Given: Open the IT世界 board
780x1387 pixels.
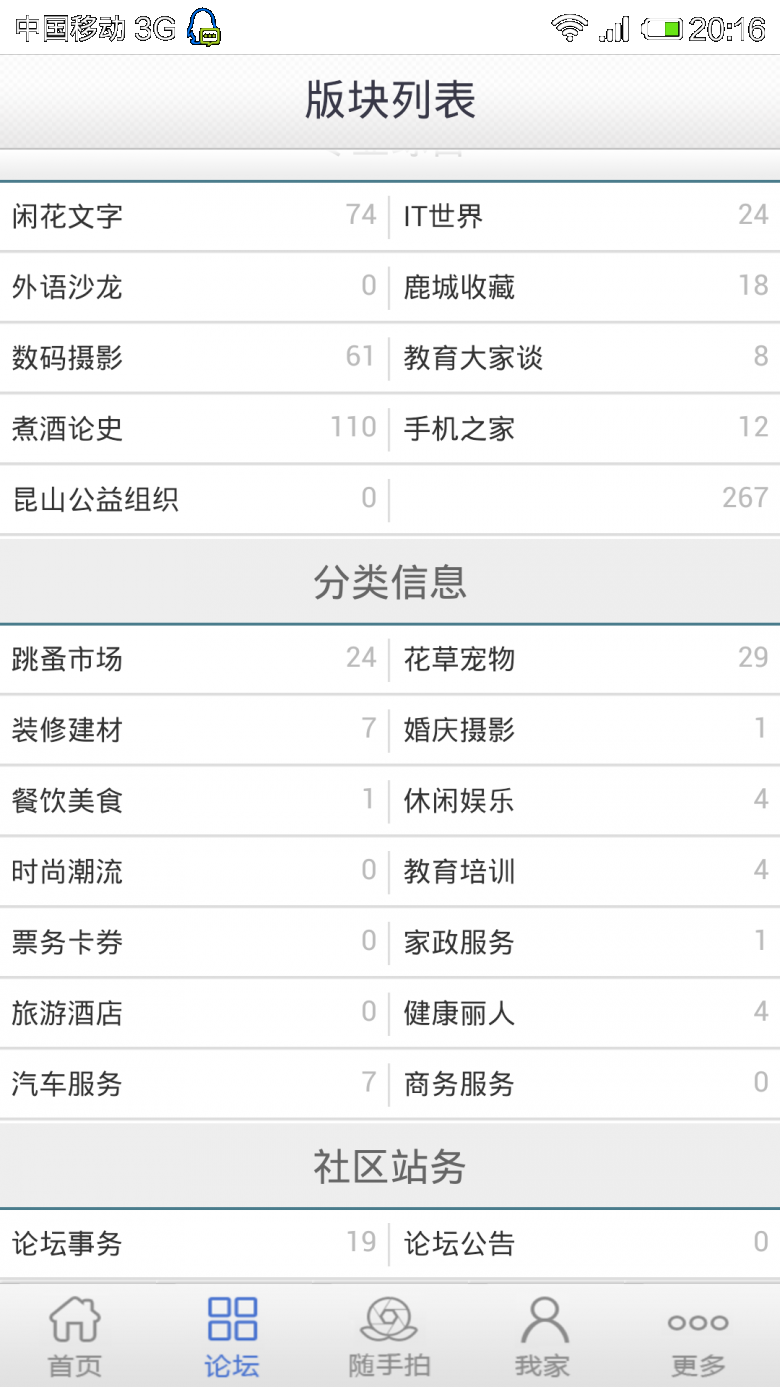Looking at the screenshot, I should pyautogui.click(x=585, y=216).
